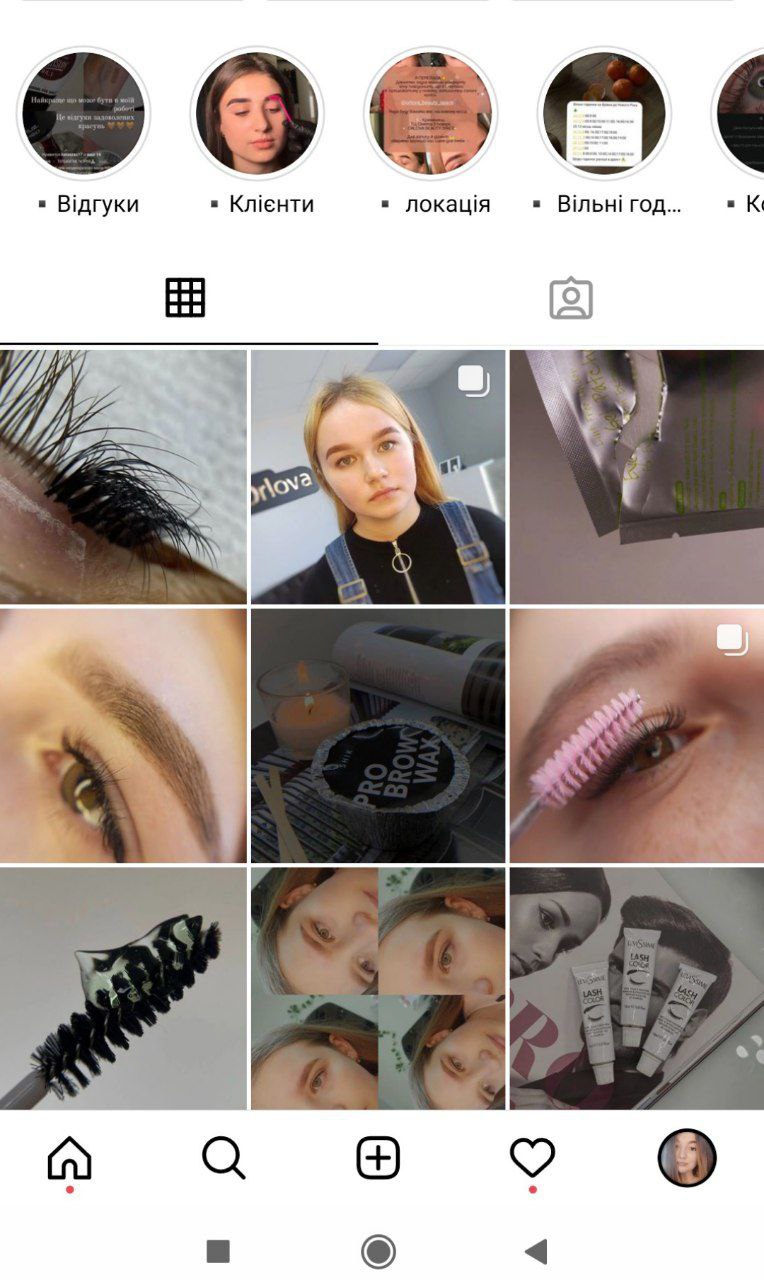Open the close-up eyelash extension post
The height and width of the screenshot is (1280, 764).
tap(123, 477)
